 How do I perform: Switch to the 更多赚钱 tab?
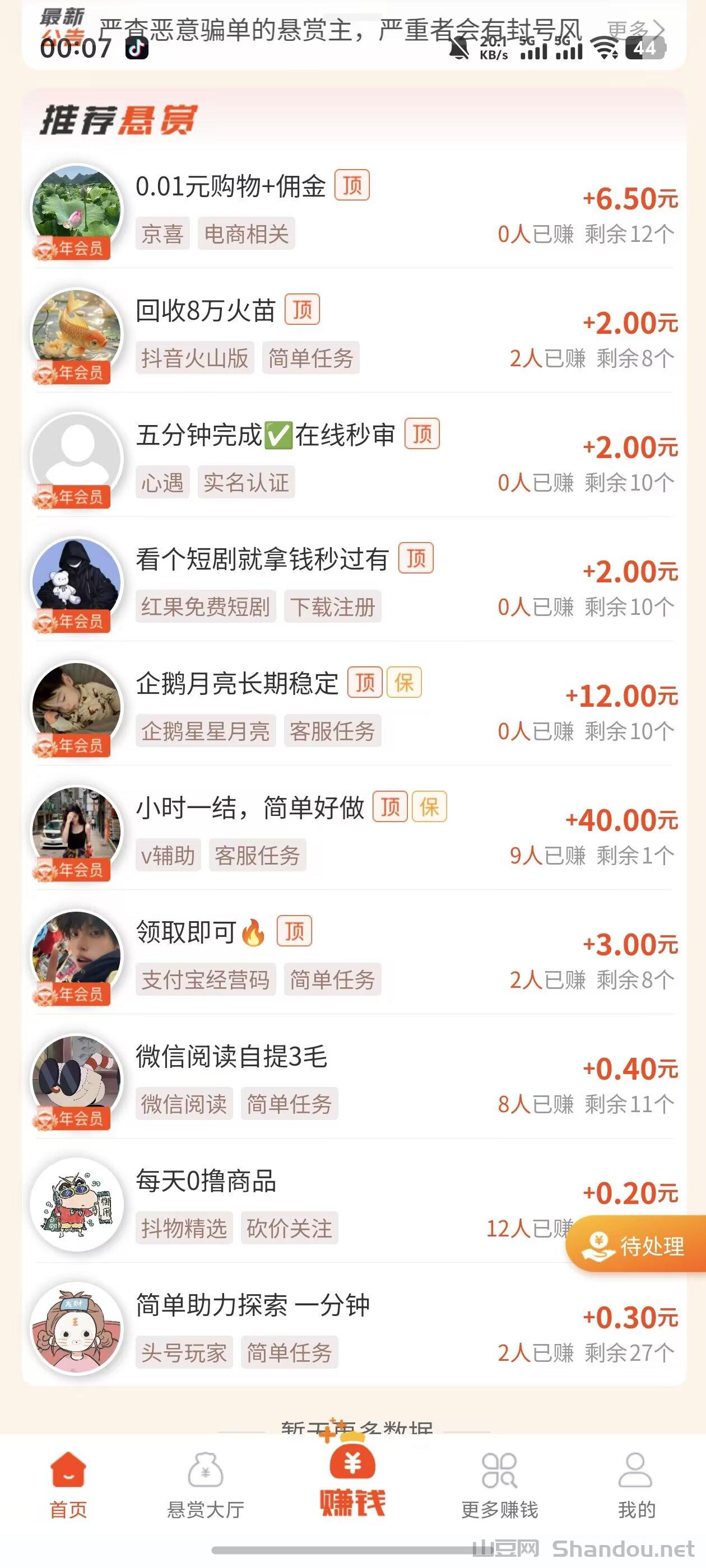499,1485
